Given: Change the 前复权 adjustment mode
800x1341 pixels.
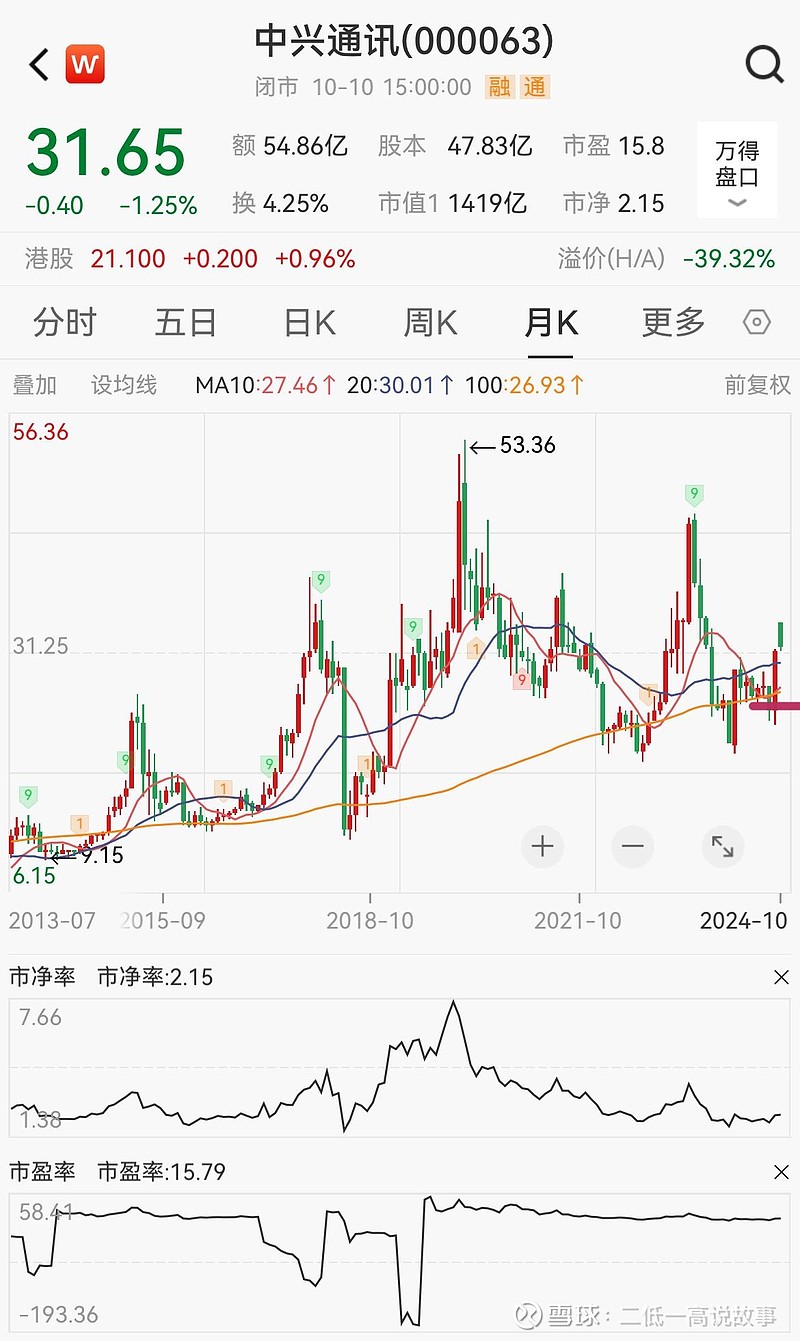Looking at the screenshot, I should (757, 385).
